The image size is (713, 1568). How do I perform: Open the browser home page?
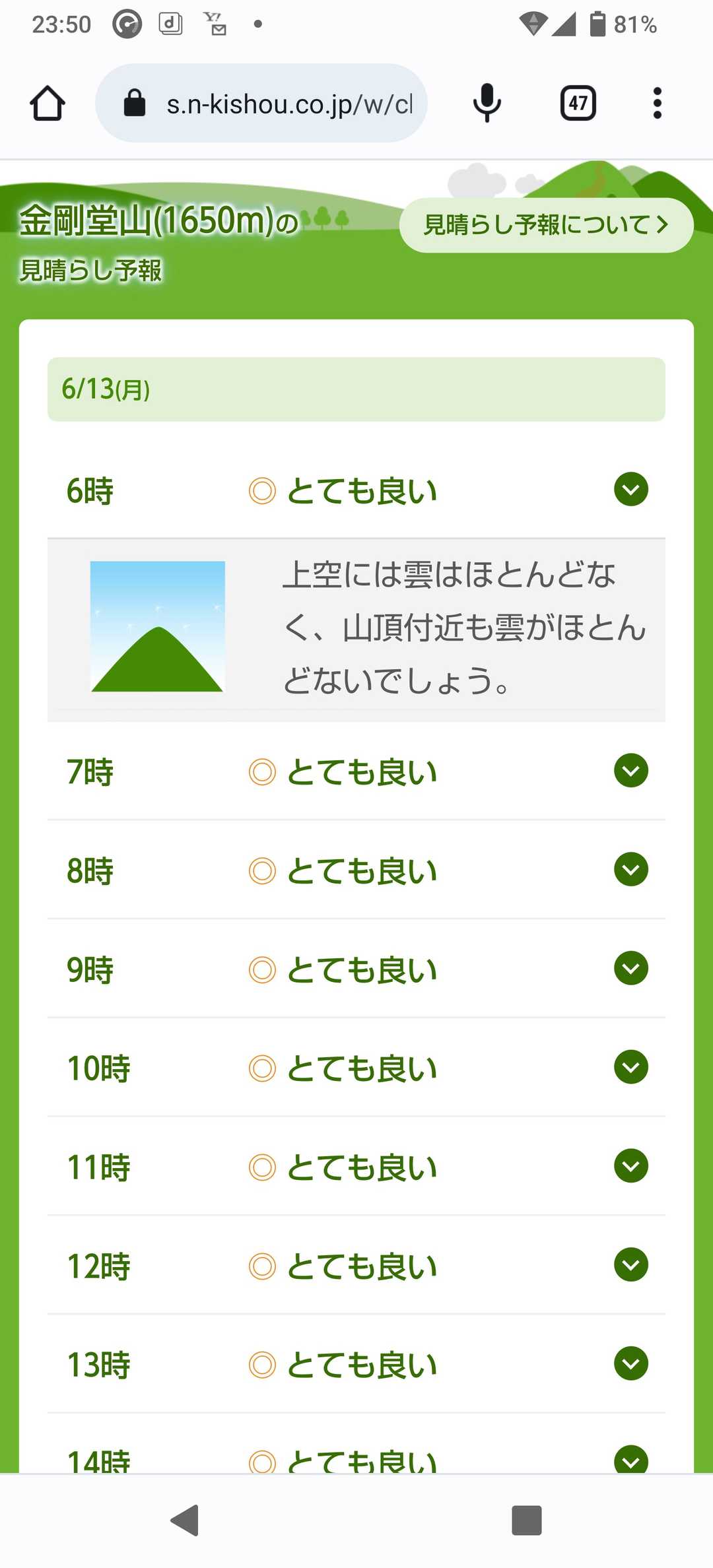[48, 104]
